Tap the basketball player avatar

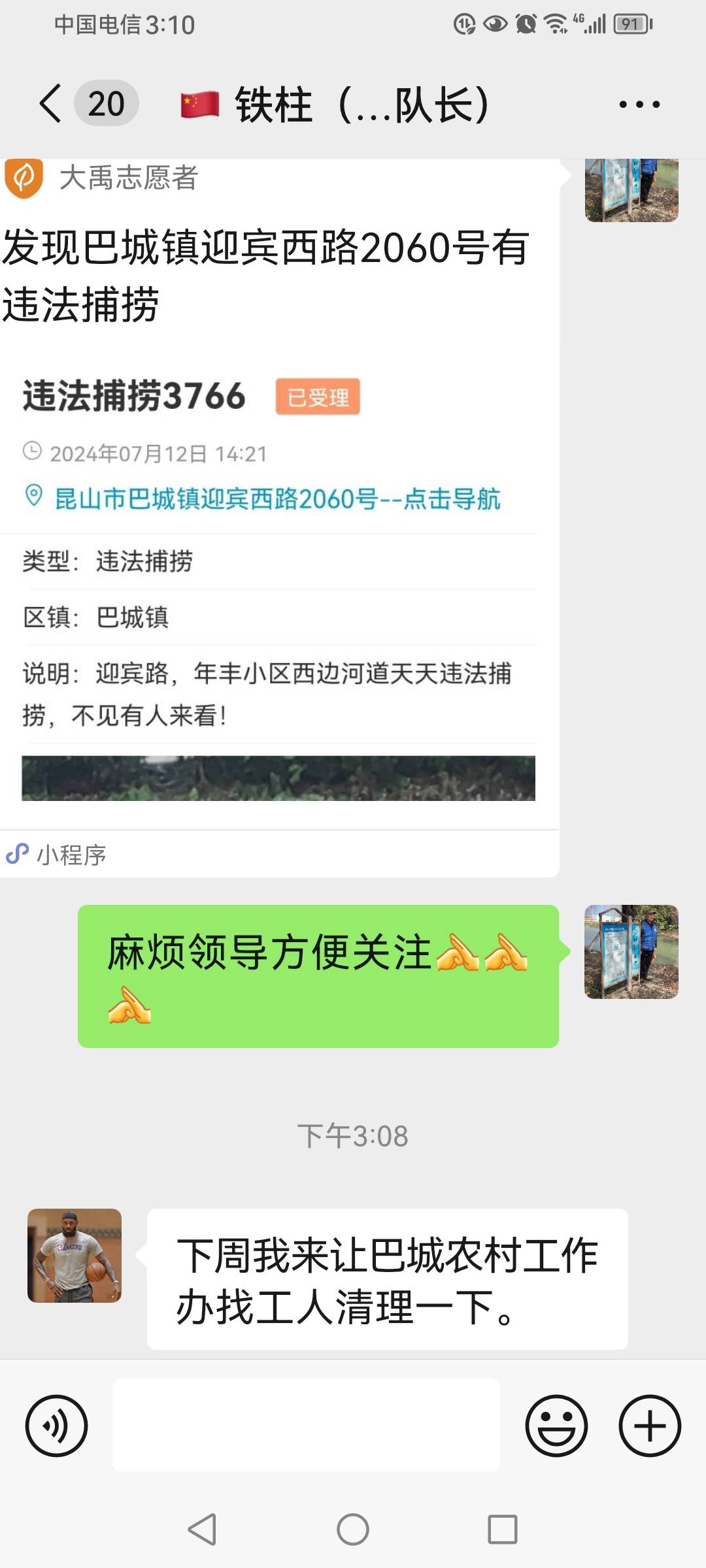(75, 1255)
